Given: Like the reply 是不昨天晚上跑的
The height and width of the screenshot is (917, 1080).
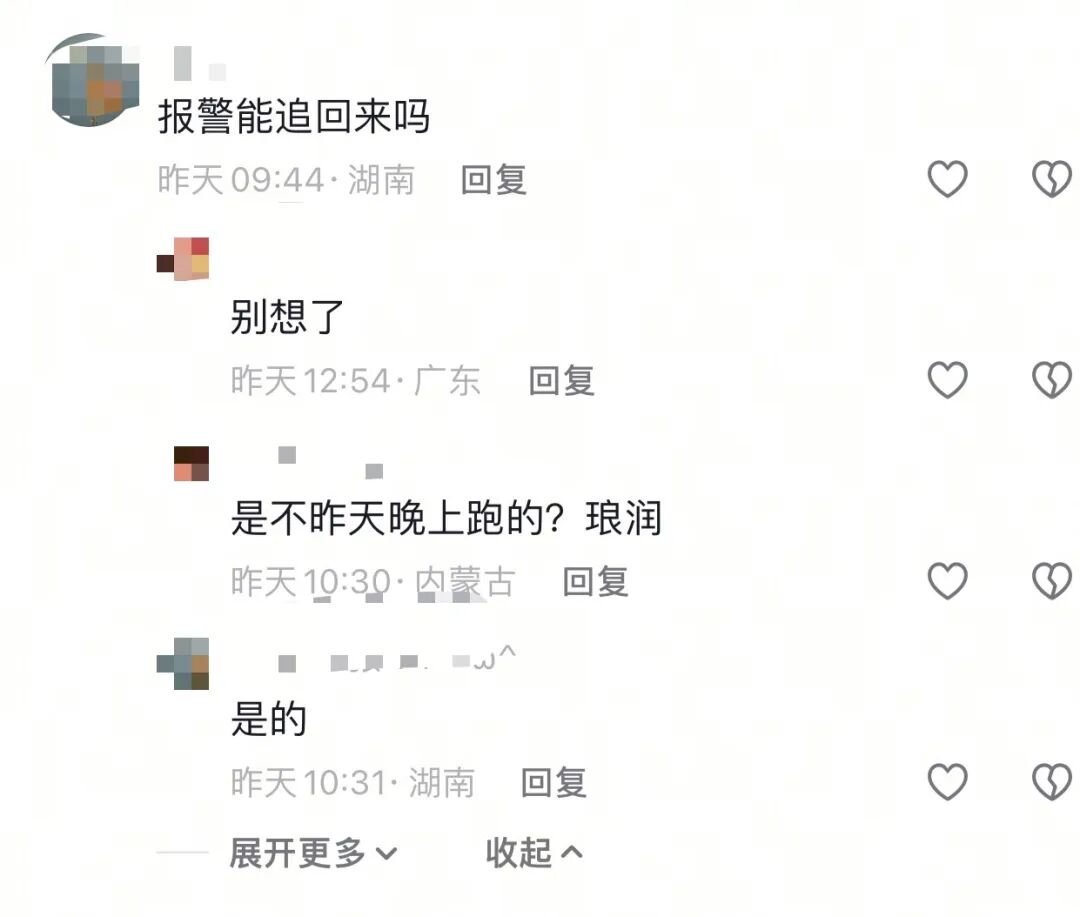Looking at the screenshot, I should (947, 581).
